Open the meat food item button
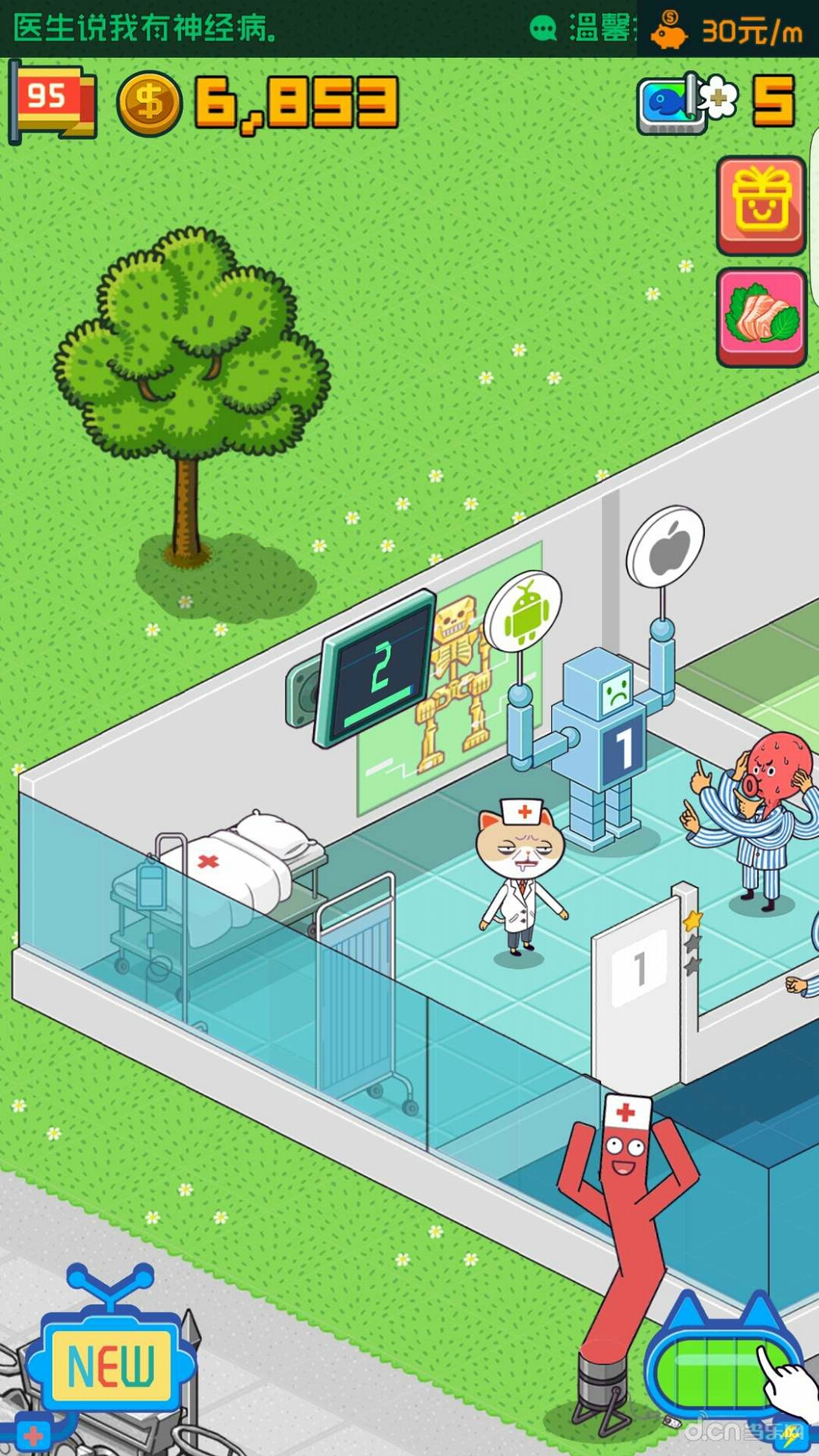 (760, 316)
